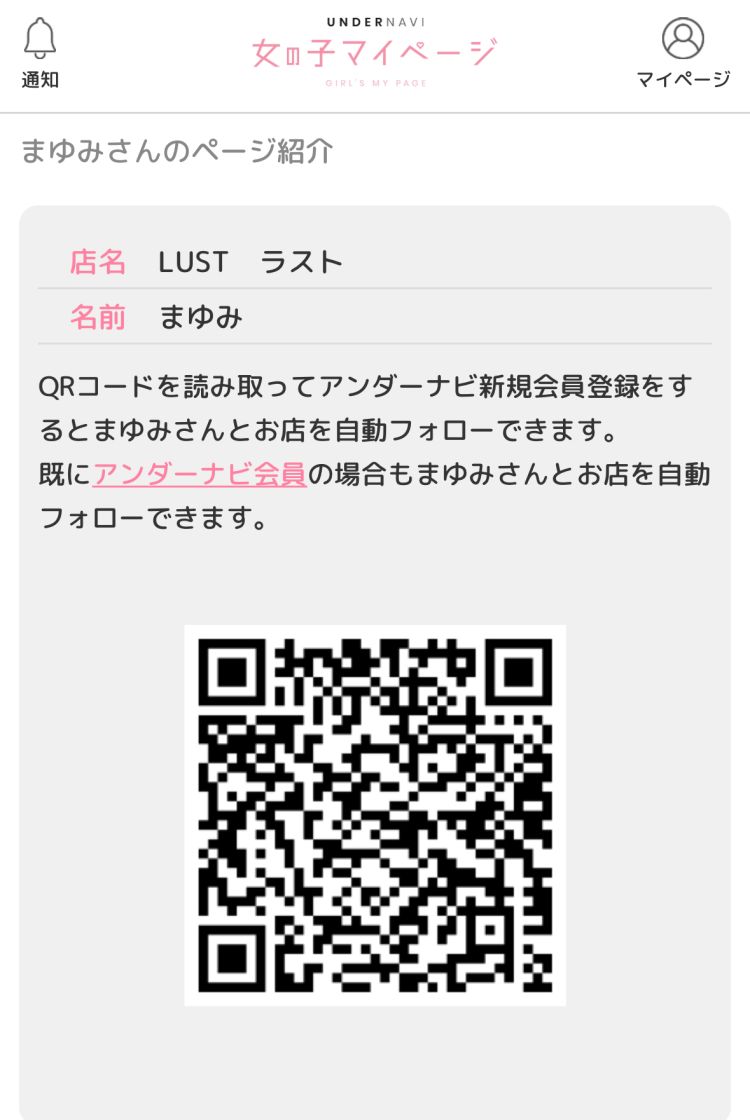Click the 通知 label

[38, 80]
